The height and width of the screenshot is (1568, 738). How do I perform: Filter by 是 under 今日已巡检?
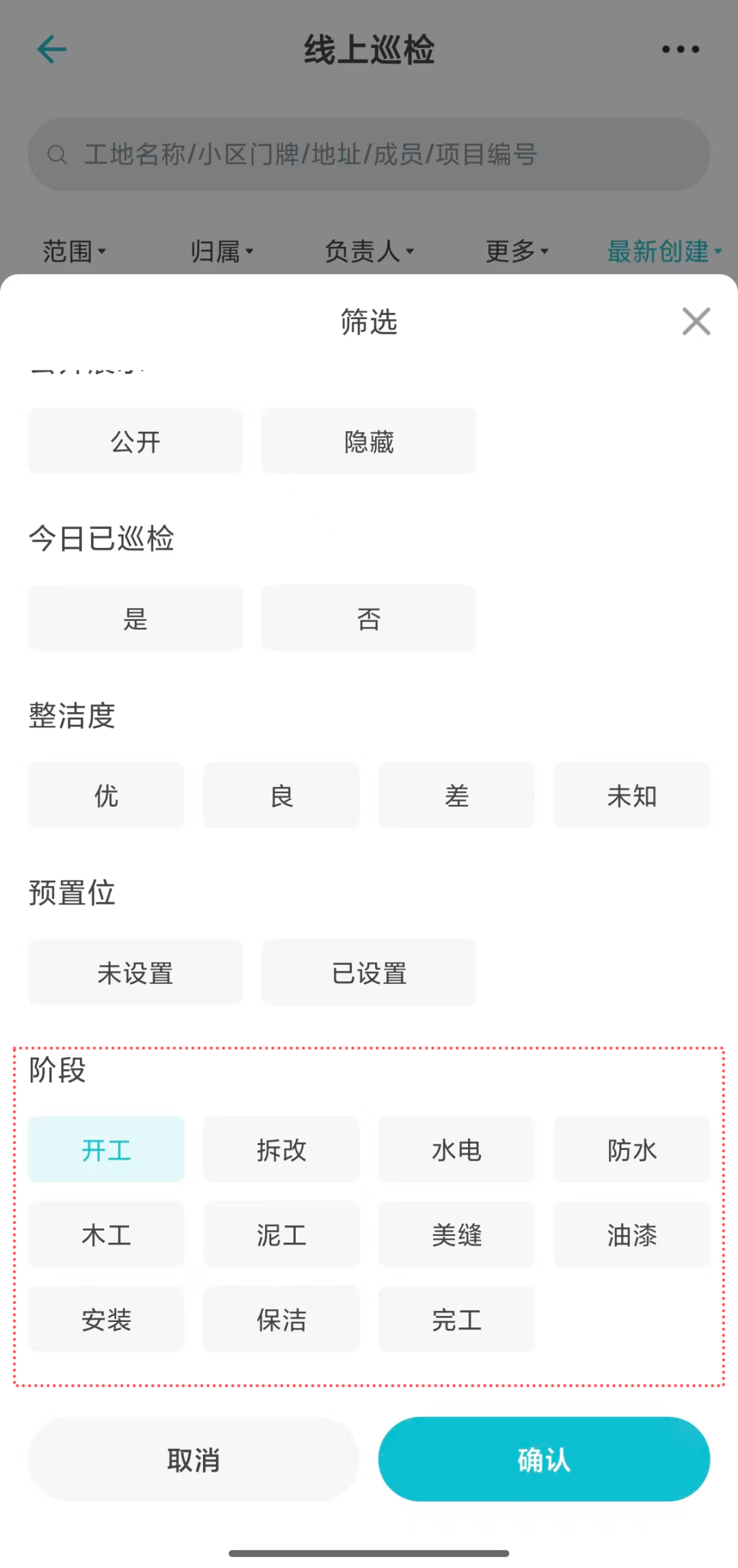(x=135, y=618)
